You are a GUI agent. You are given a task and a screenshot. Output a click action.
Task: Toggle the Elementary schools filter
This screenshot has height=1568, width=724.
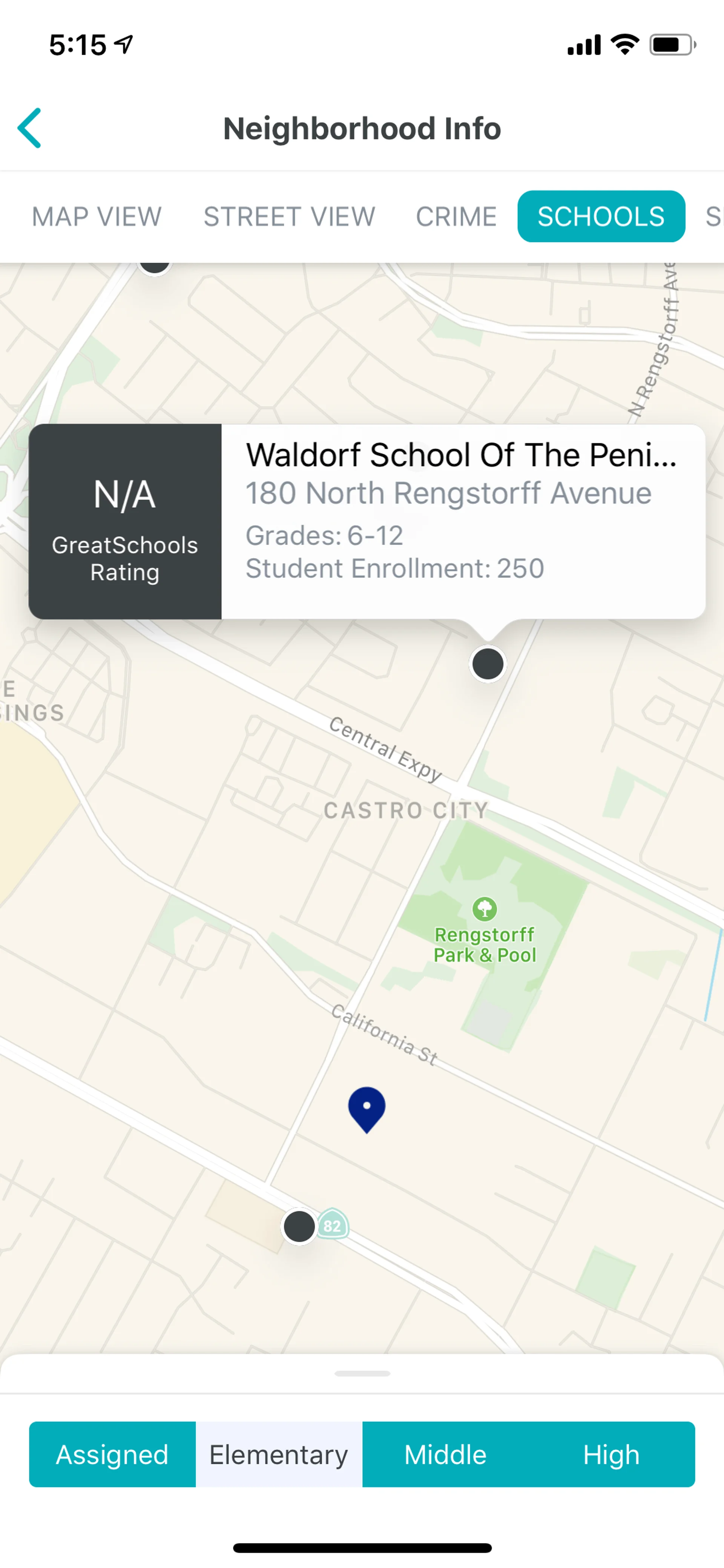coord(279,1454)
